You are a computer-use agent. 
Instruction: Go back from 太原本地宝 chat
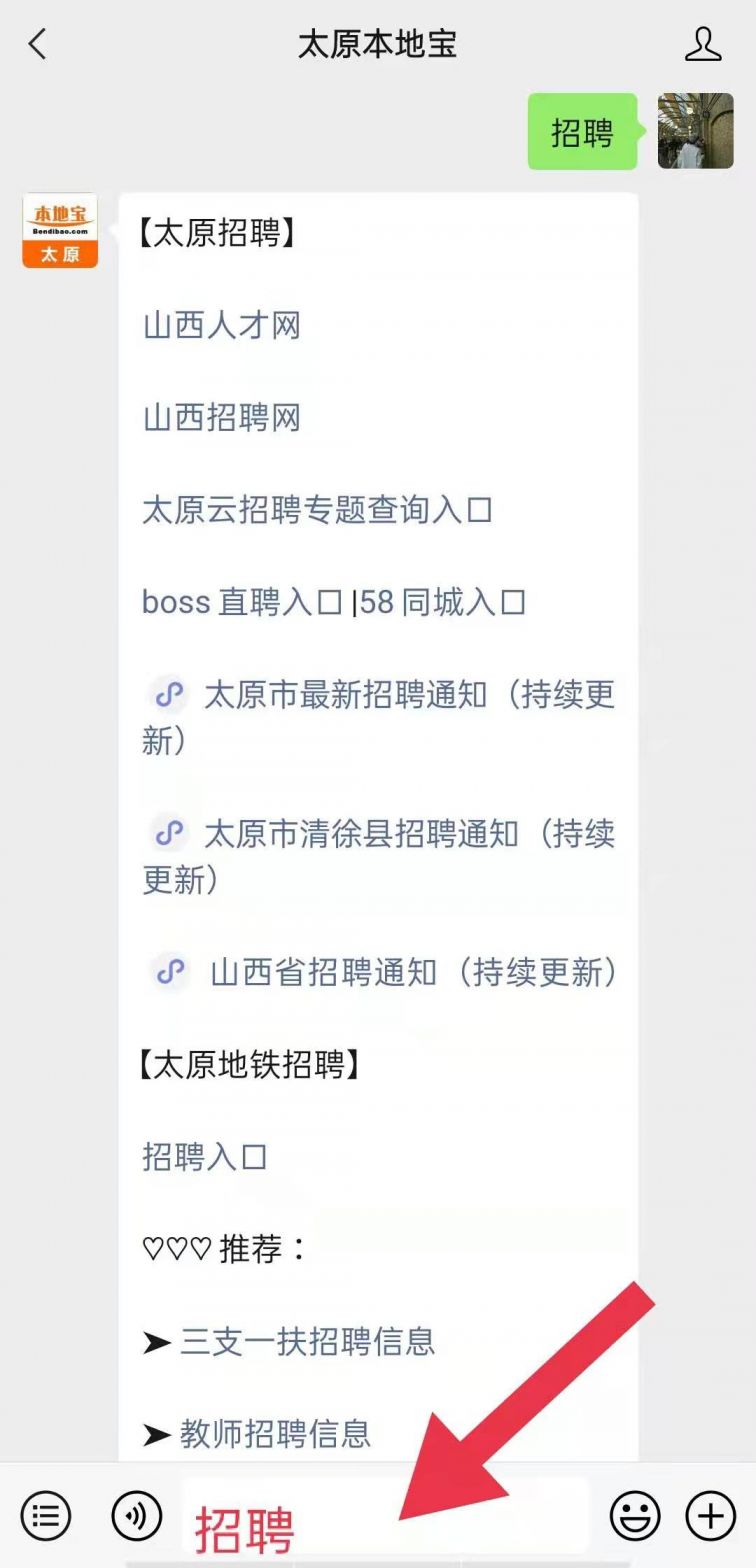(x=38, y=44)
